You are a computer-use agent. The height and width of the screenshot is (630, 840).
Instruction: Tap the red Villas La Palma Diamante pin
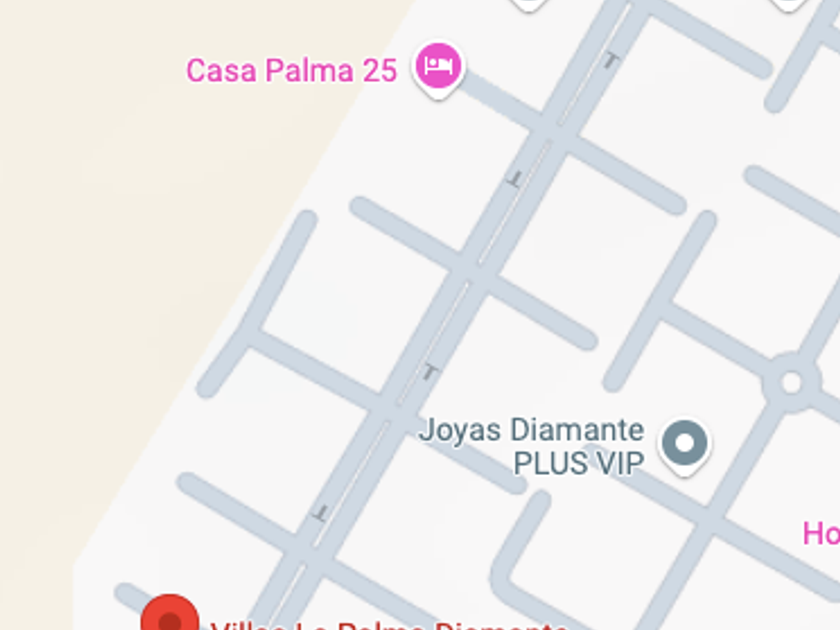(x=169, y=616)
